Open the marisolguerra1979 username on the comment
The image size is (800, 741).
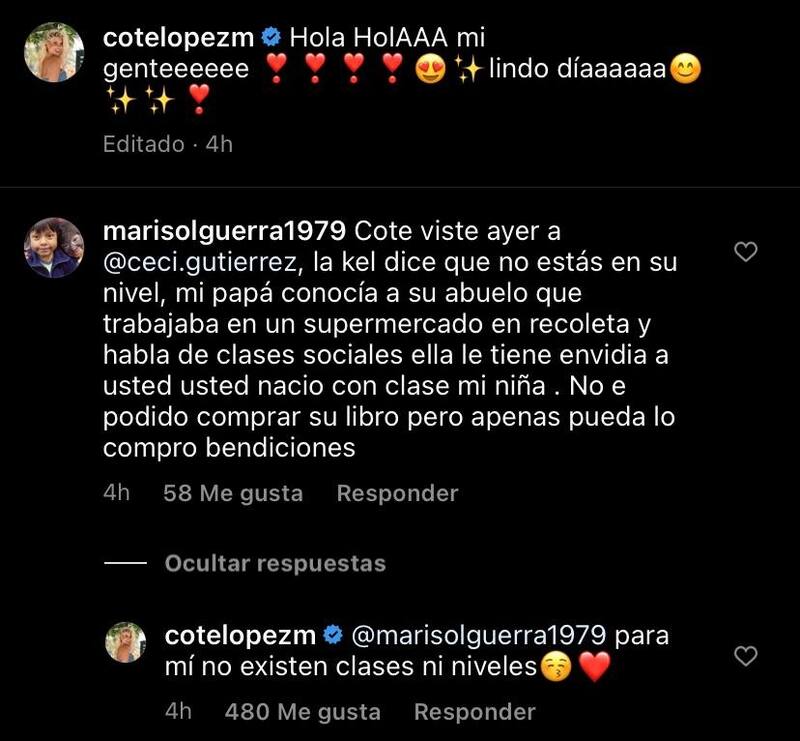(x=224, y=231)
